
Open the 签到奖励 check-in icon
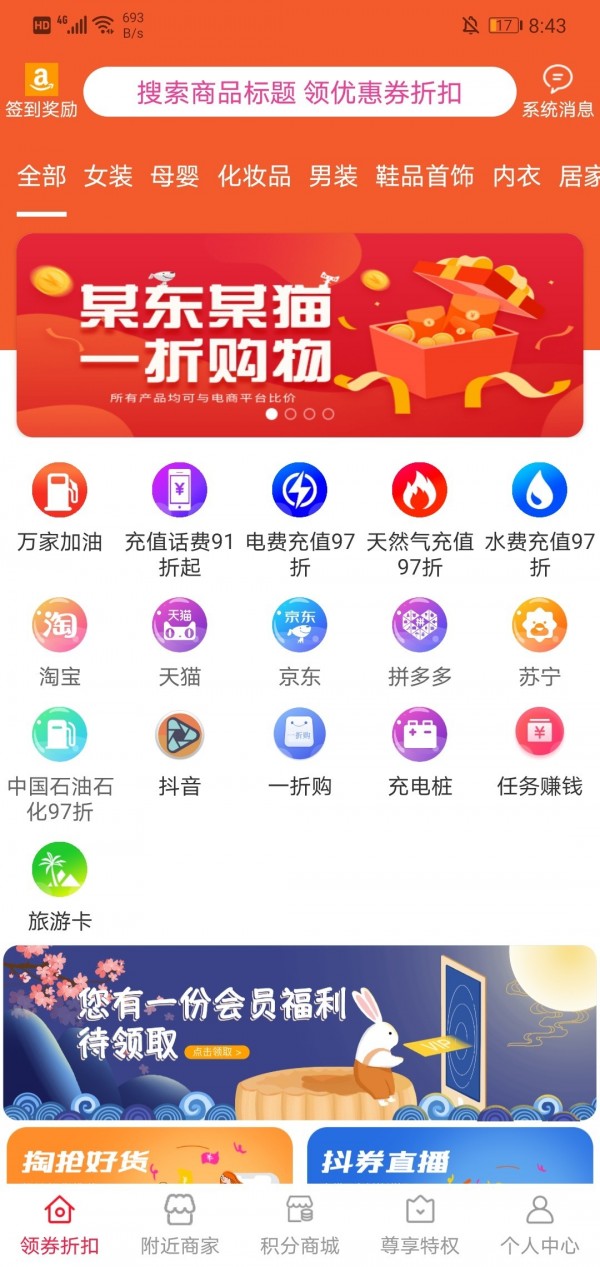(41, 90)
